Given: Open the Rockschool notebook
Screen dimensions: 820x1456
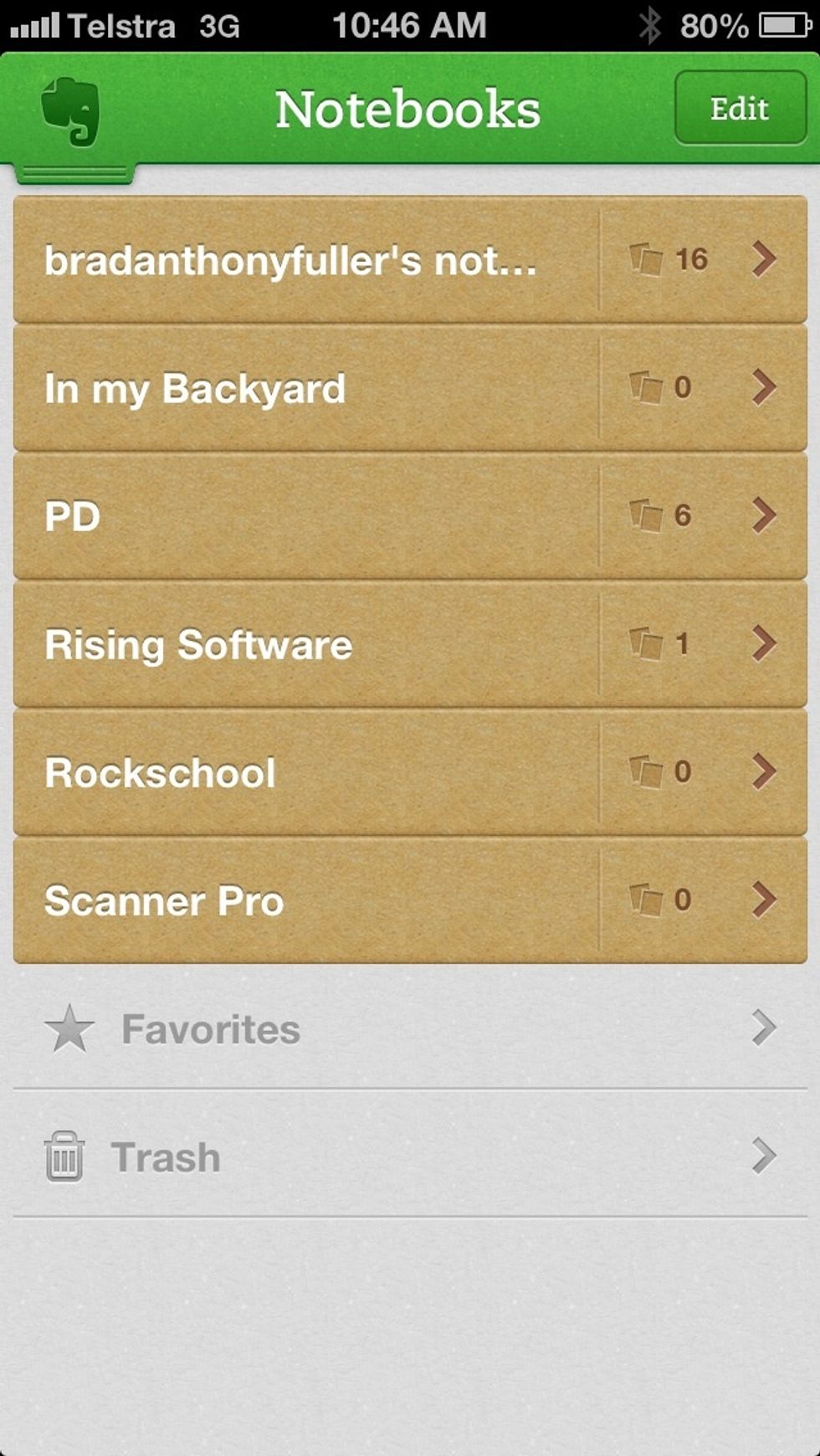Looking at the screenshot, I should (x=410, y=772).
